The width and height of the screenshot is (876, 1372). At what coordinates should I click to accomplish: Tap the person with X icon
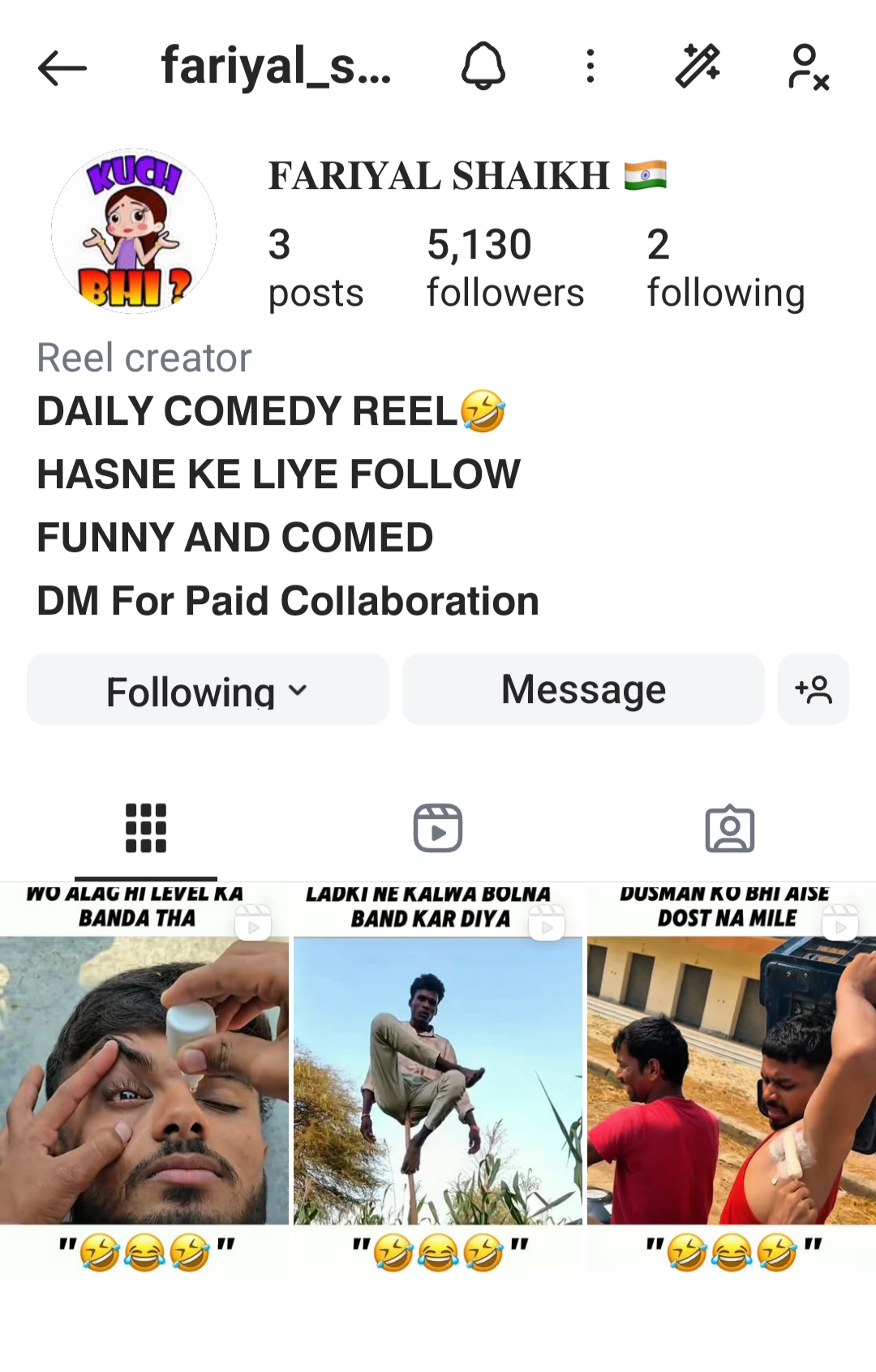pos(808,66)
